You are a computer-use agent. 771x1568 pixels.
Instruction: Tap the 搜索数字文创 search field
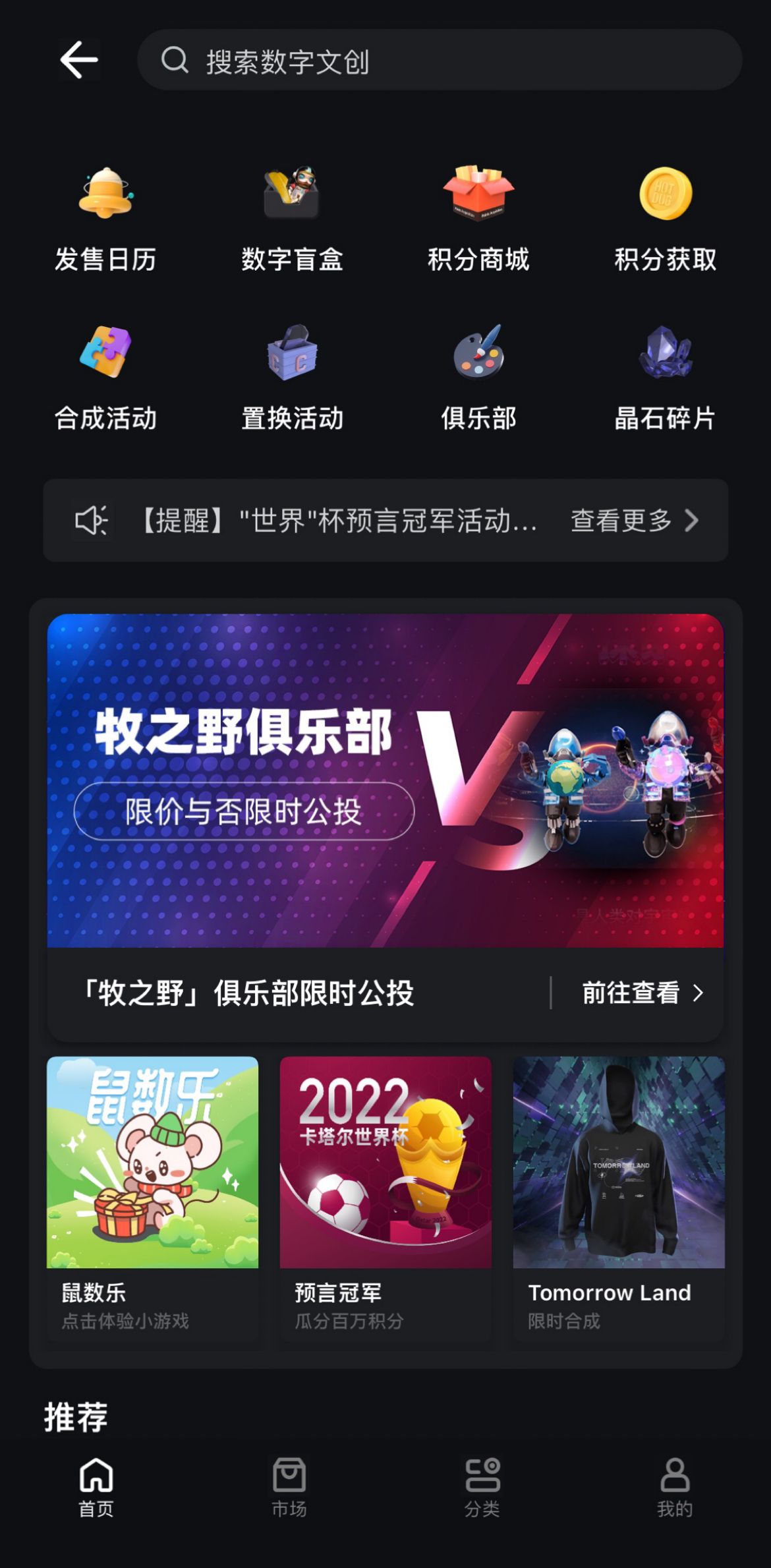438,61
